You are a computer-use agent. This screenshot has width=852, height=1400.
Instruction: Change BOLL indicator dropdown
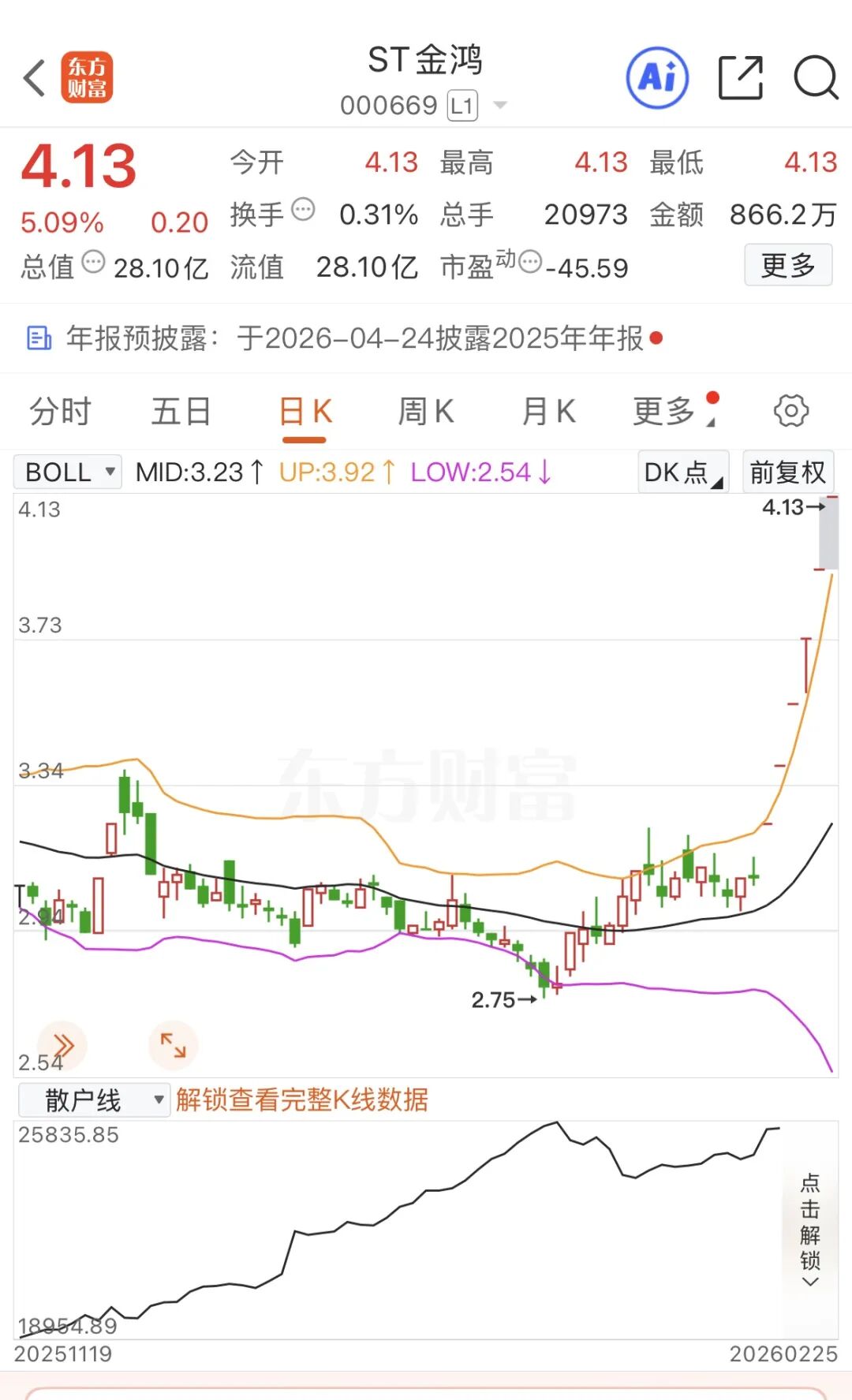point(68,472)
